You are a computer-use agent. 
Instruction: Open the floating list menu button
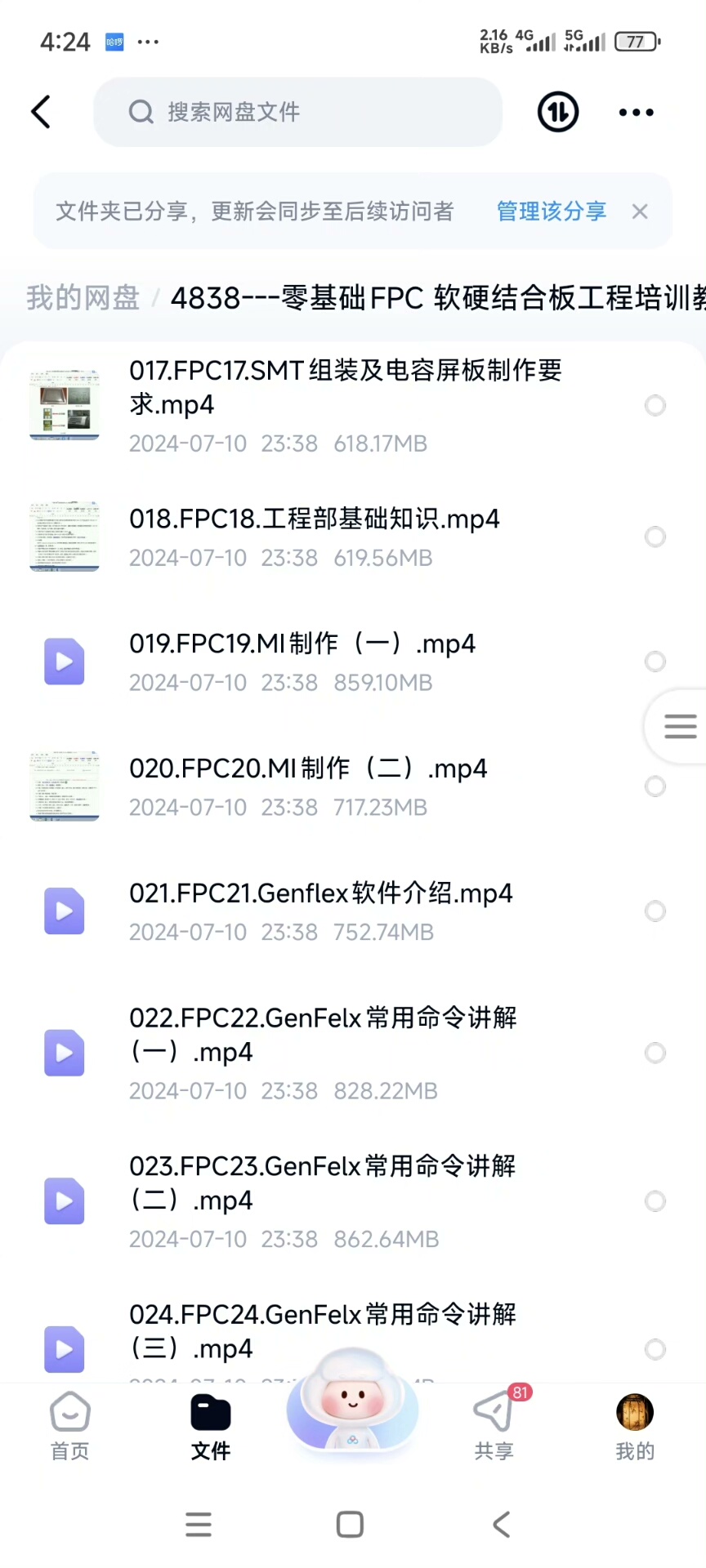tap(680, 726)
